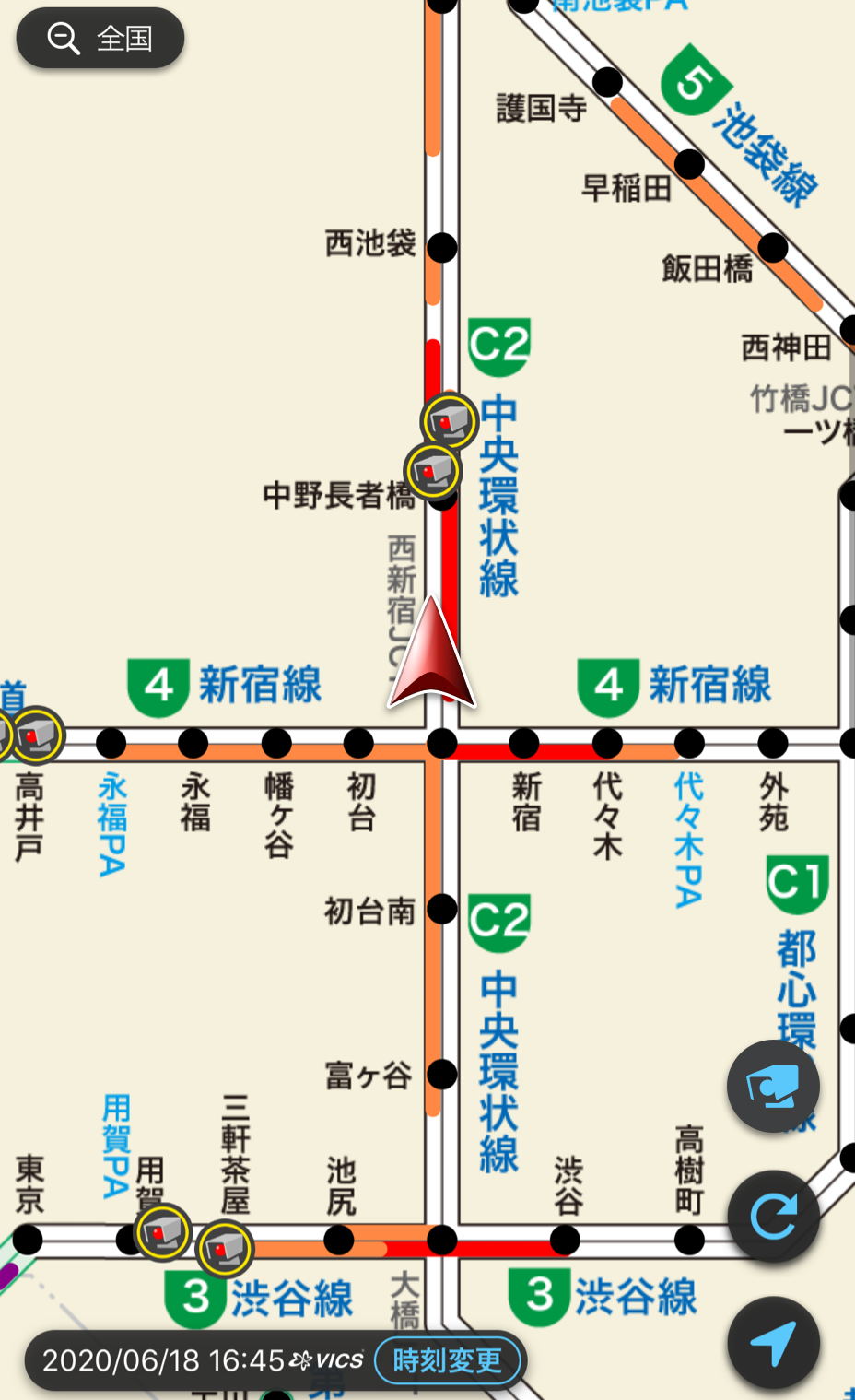Image resolution: width=855 pixels, height=1400 pixels.
Task: Open the camera icon near 中野長者橋
Action: [x=432, y=471]
